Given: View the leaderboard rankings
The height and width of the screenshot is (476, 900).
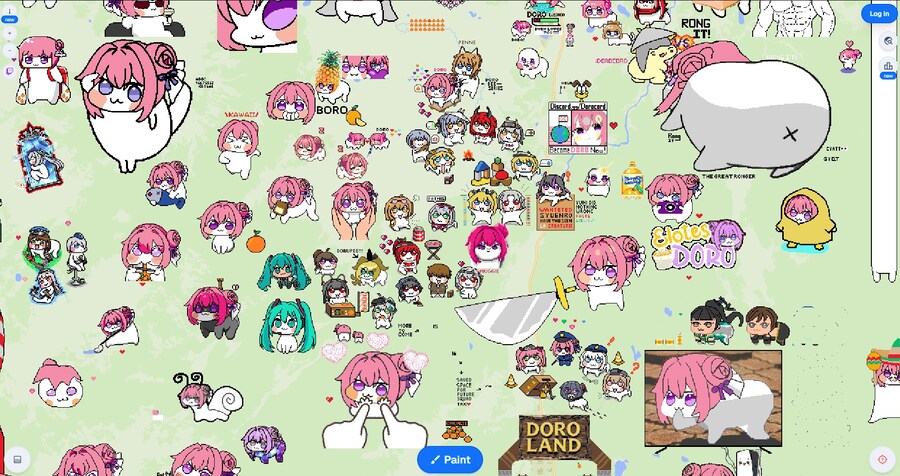Looking at the screenshot, I should click(x=887, y=68).
